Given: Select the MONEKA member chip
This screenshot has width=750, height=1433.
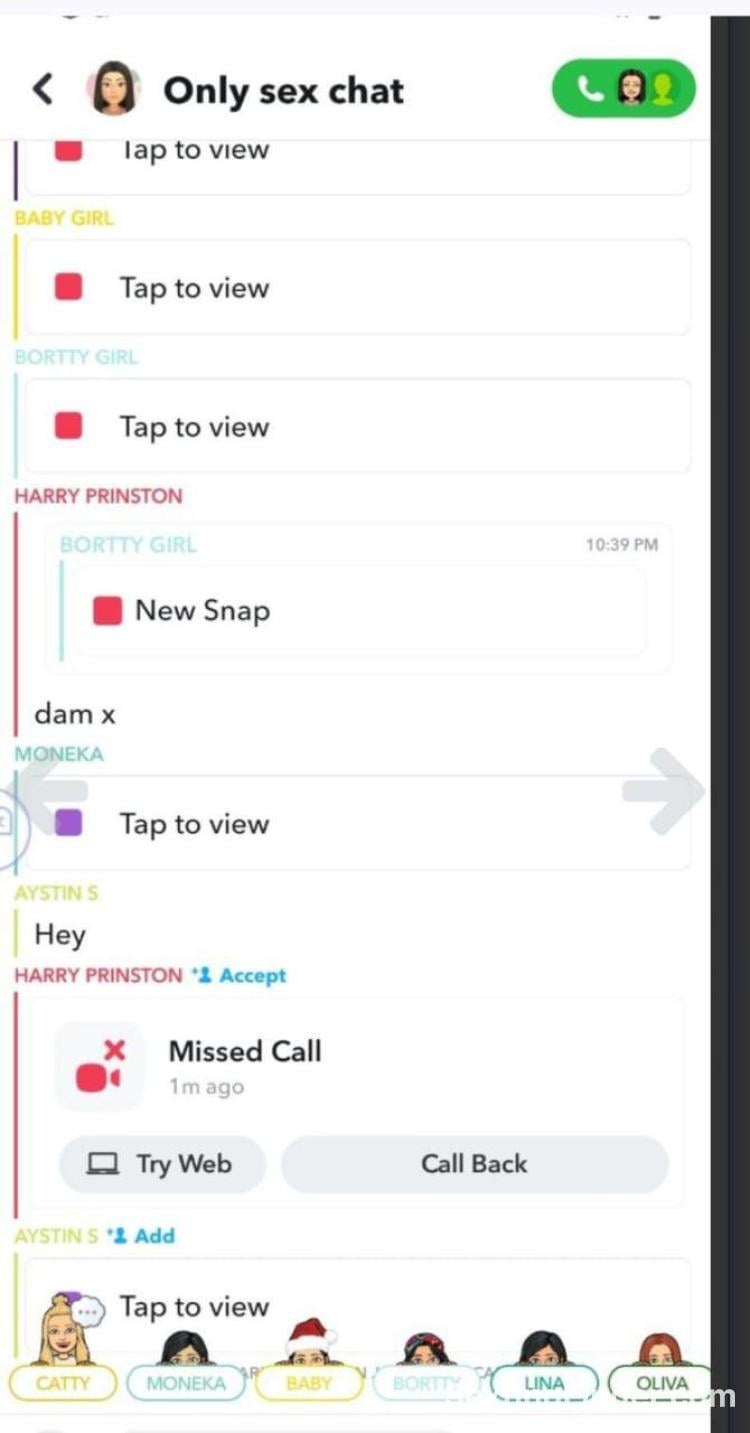Looking at the screenshot, I should (186, 1384).
